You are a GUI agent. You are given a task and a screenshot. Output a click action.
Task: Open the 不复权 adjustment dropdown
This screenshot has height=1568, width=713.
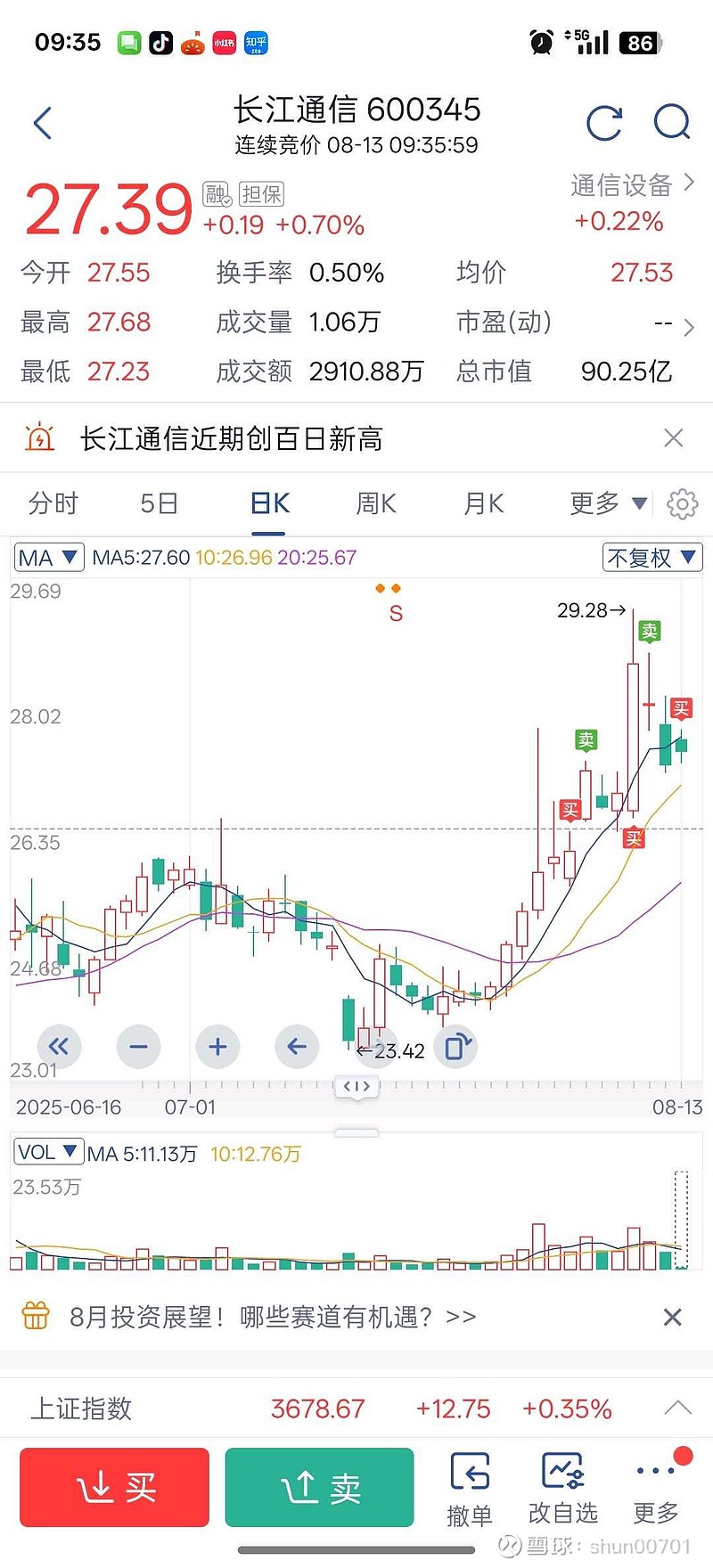pos(652,557)
